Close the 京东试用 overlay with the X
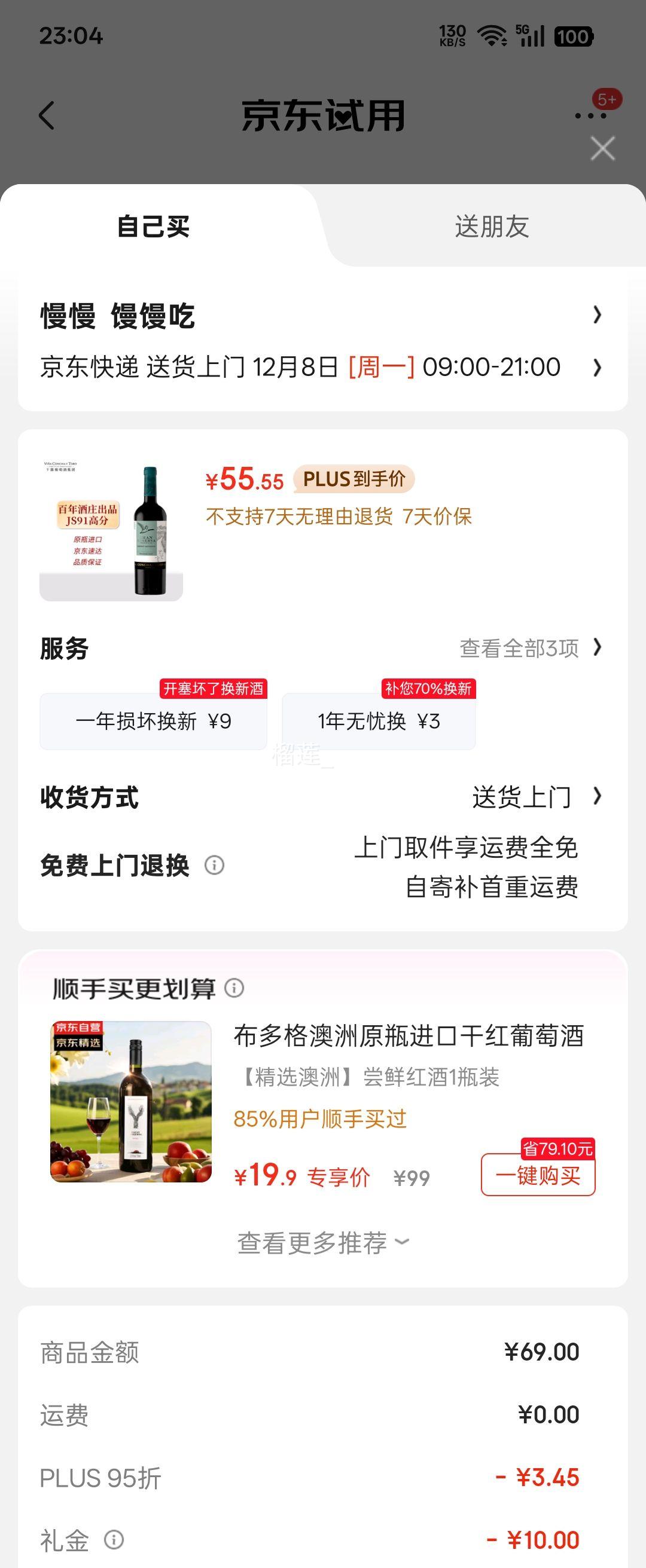 pos(602,148)
